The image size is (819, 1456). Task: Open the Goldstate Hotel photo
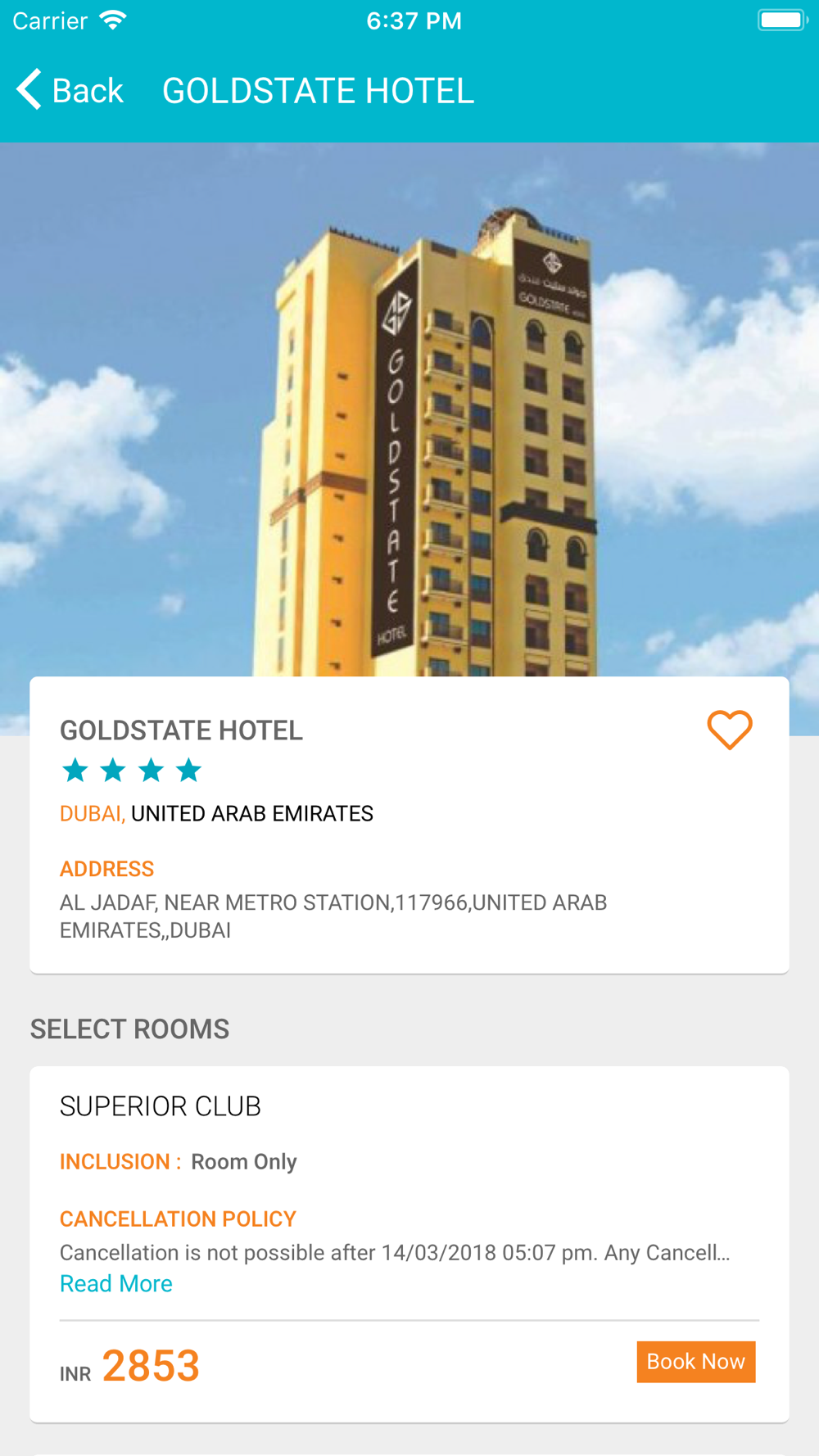pos(409,409)
